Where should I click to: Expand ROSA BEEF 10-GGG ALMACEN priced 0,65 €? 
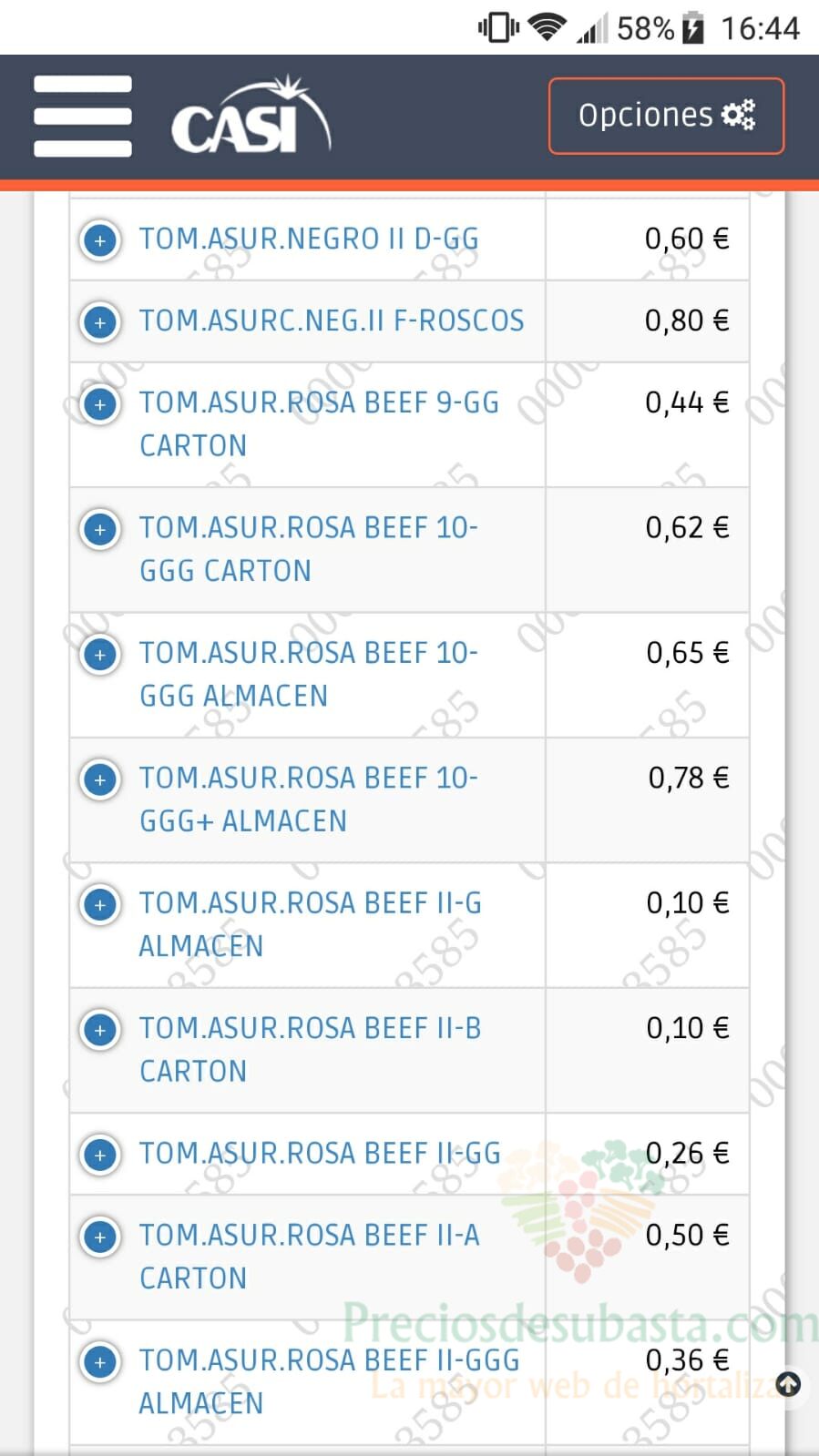[100, 655]
